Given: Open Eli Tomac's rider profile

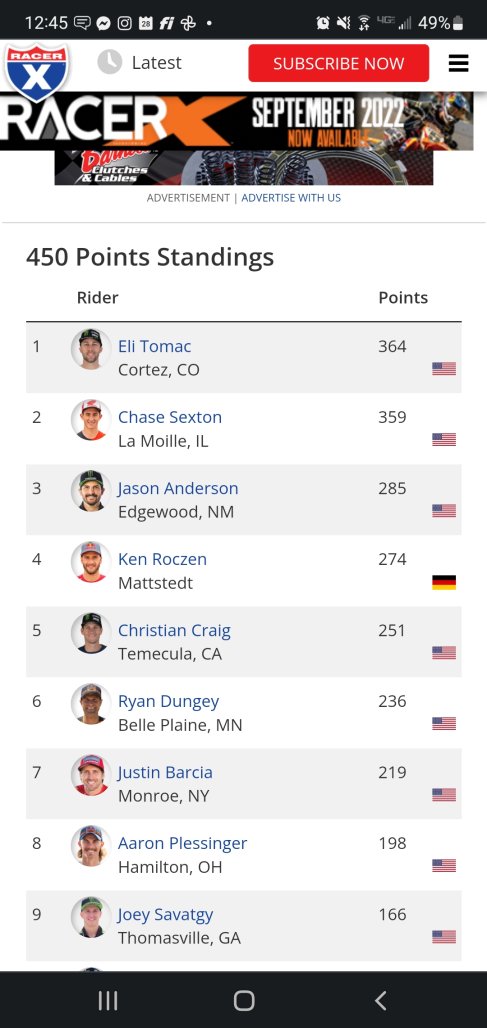Looking at the screenshot, I should click(x=155, y=346).
